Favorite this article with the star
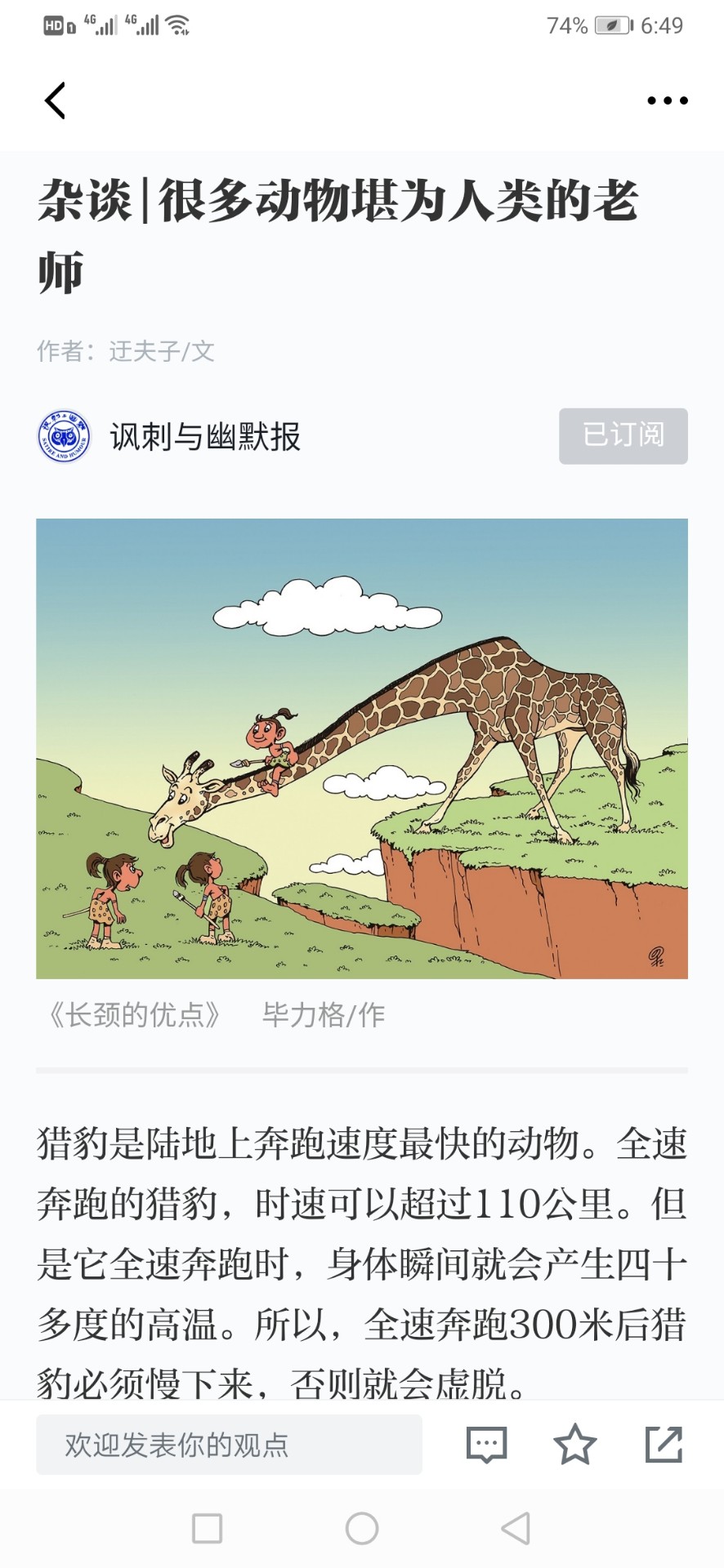 (x=574, y=1445)
